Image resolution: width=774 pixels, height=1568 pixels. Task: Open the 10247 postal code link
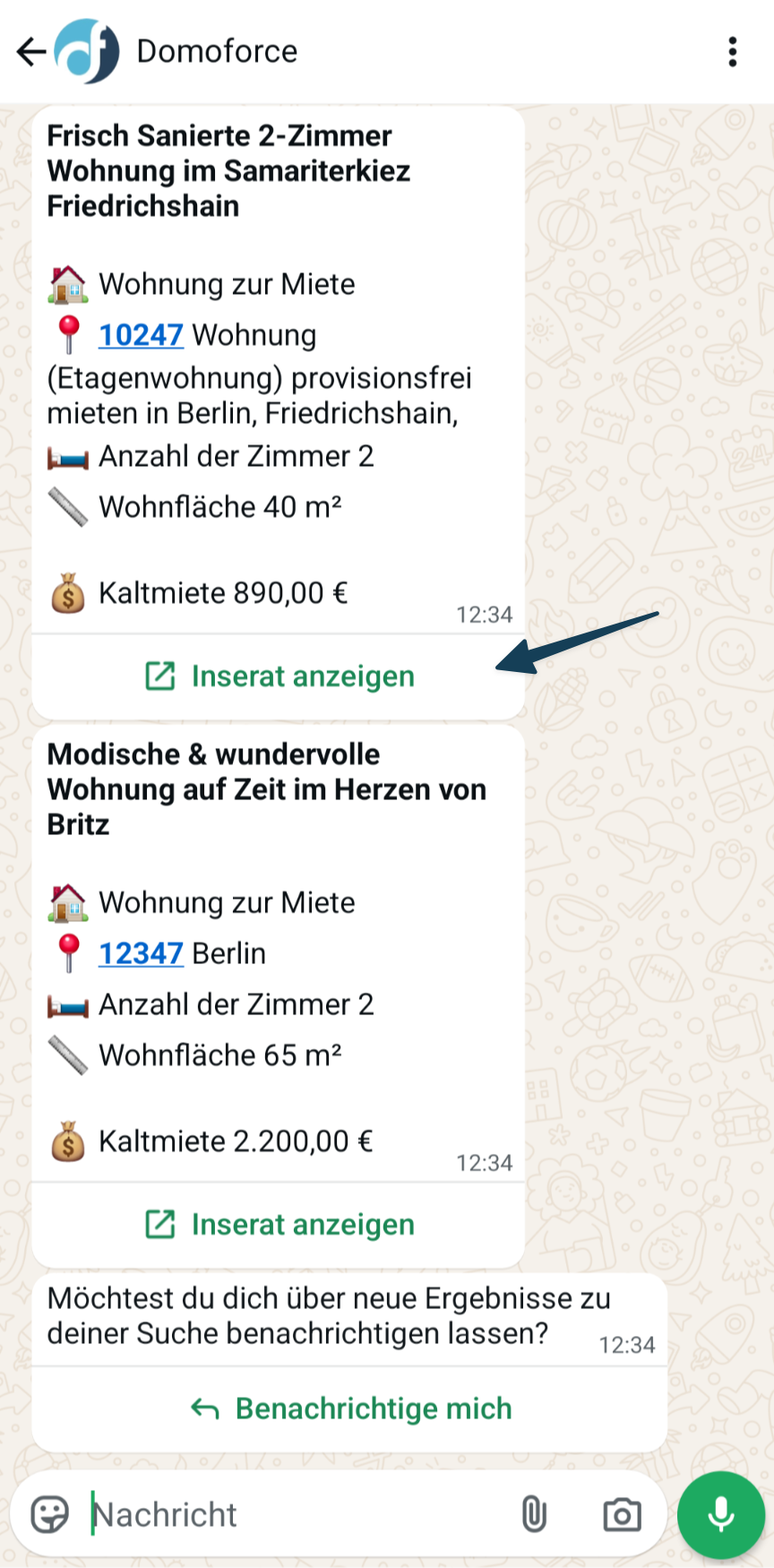pyautogui.click(x=141, y=335)
